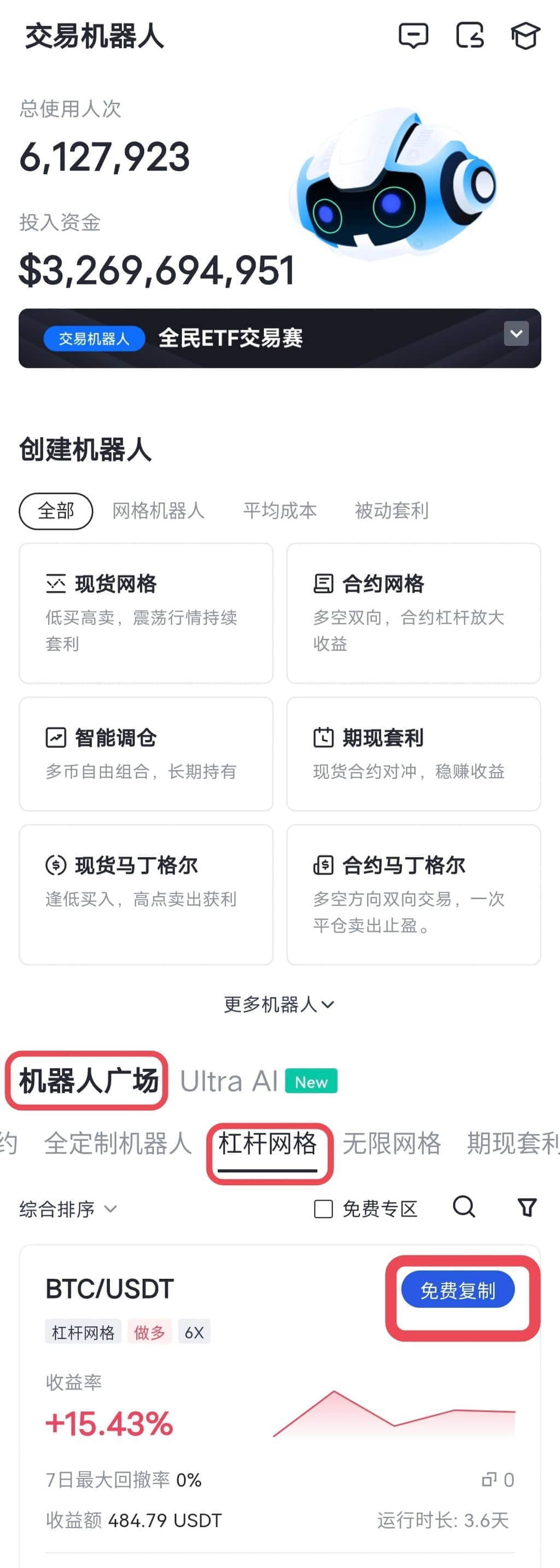This screenshot has width=560, height=1568.
Task: Tap 免费复制 on the BTC/USDT bot
Action: click(458, 1290)
